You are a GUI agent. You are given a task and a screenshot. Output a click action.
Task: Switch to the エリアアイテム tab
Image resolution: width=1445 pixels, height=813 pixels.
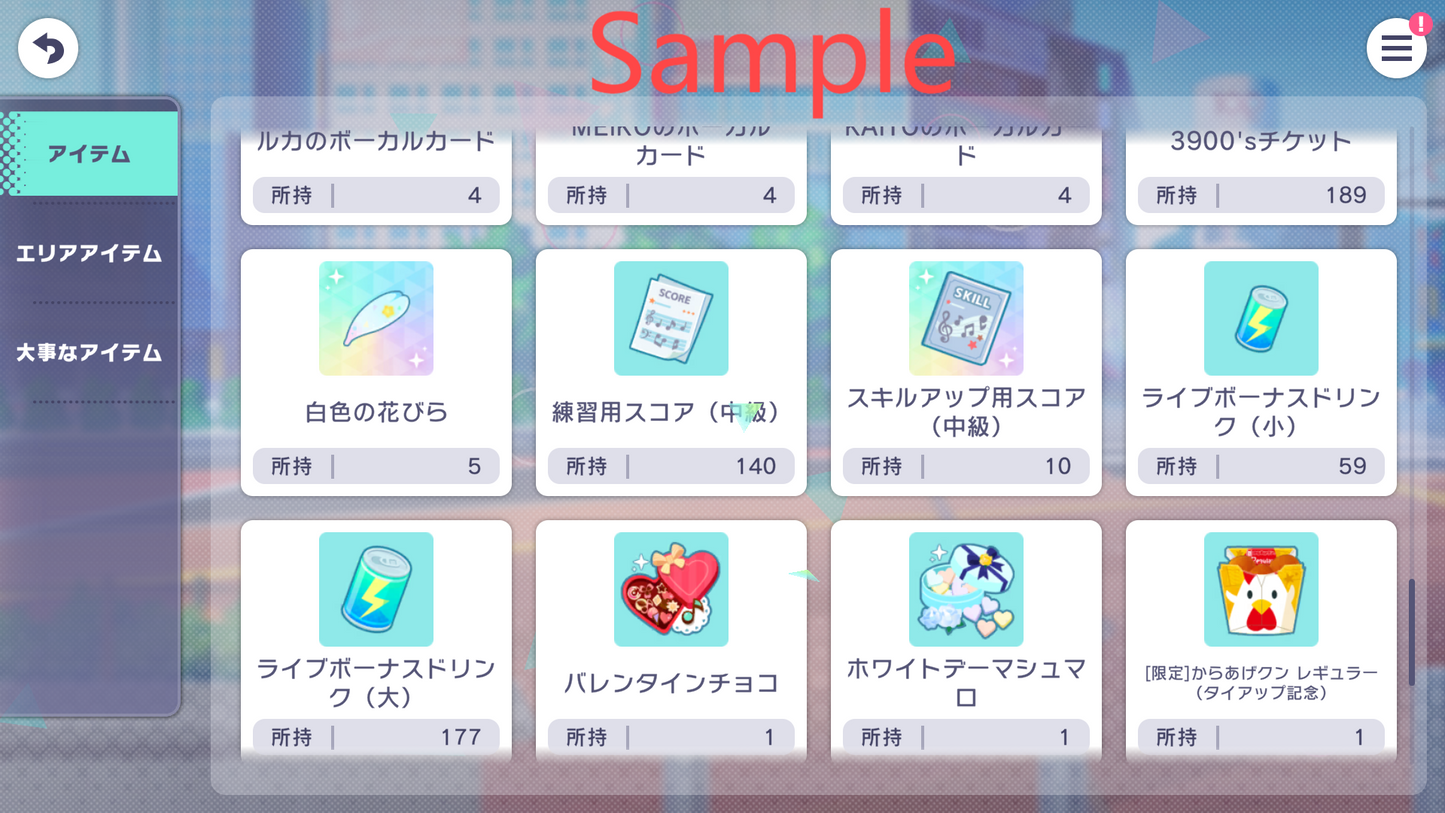click(x=90, y=253)
